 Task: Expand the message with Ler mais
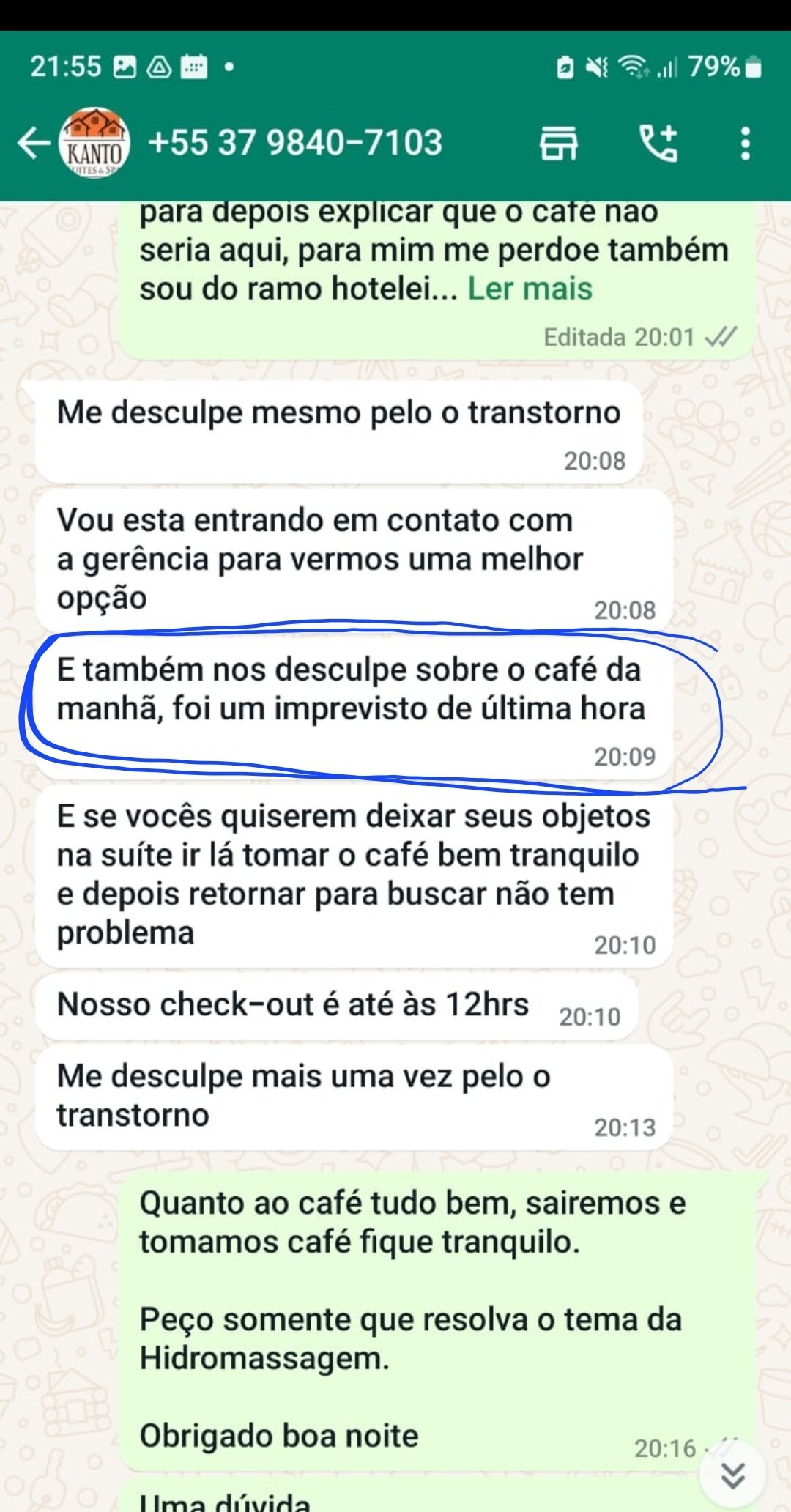(x=530, y=289)
